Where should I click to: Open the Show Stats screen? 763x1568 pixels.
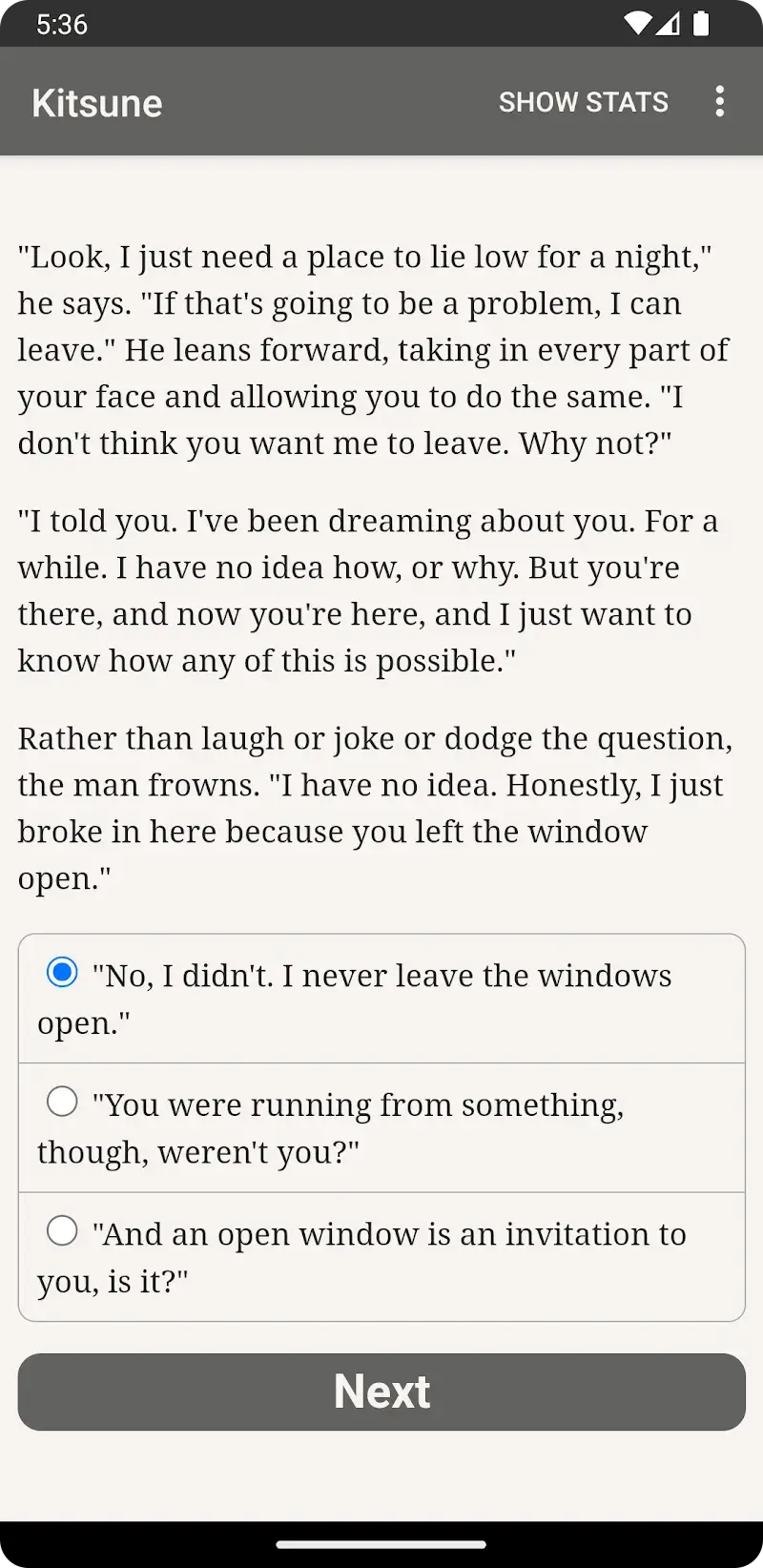(x=583, y=102)
